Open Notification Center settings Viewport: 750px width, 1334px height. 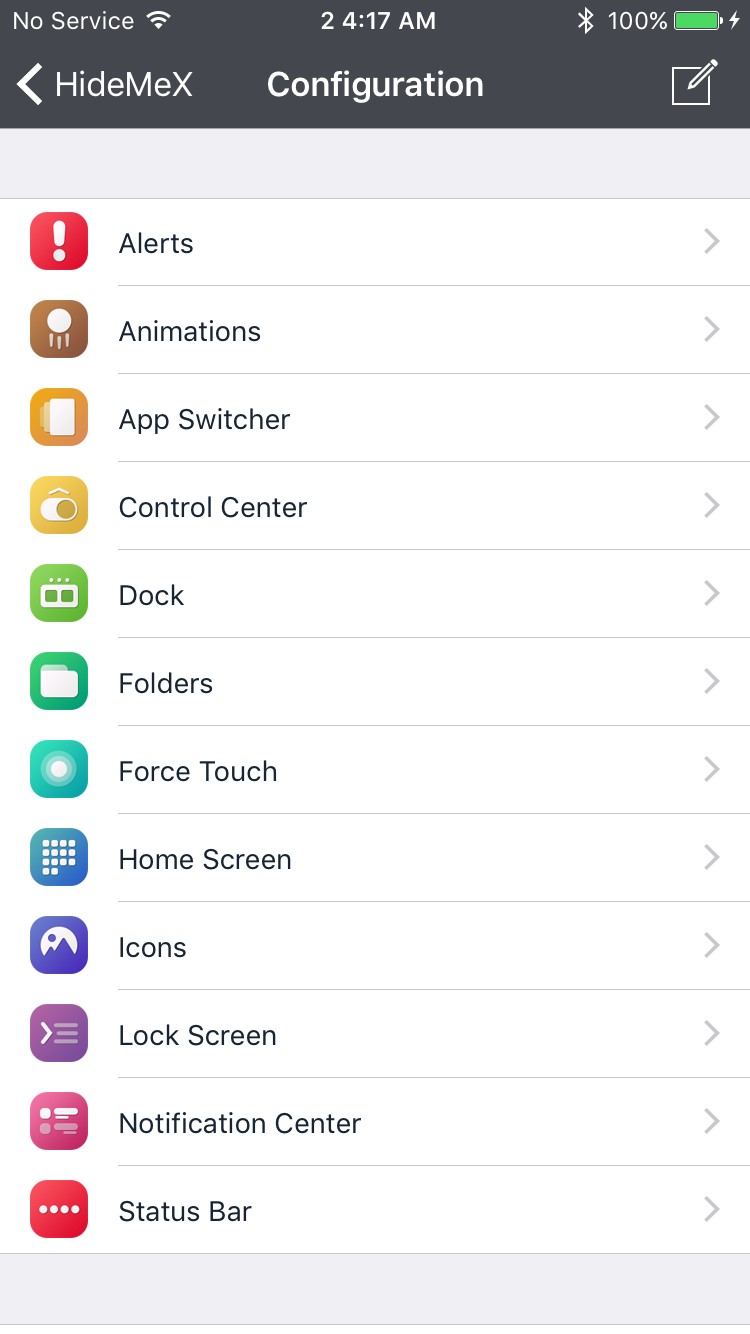[375, 1123]
